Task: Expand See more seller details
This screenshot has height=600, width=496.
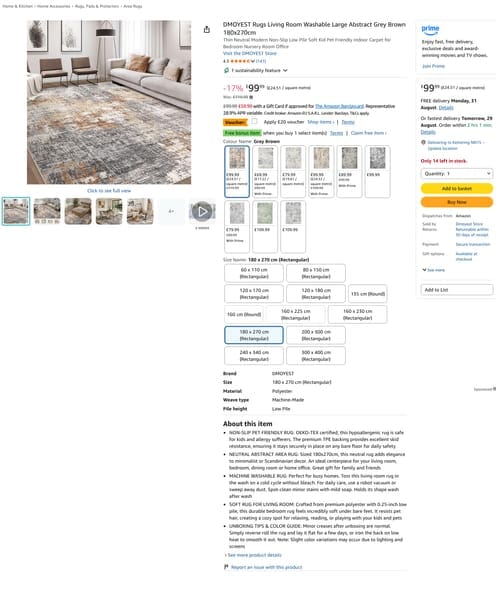Action: [434, 270]
